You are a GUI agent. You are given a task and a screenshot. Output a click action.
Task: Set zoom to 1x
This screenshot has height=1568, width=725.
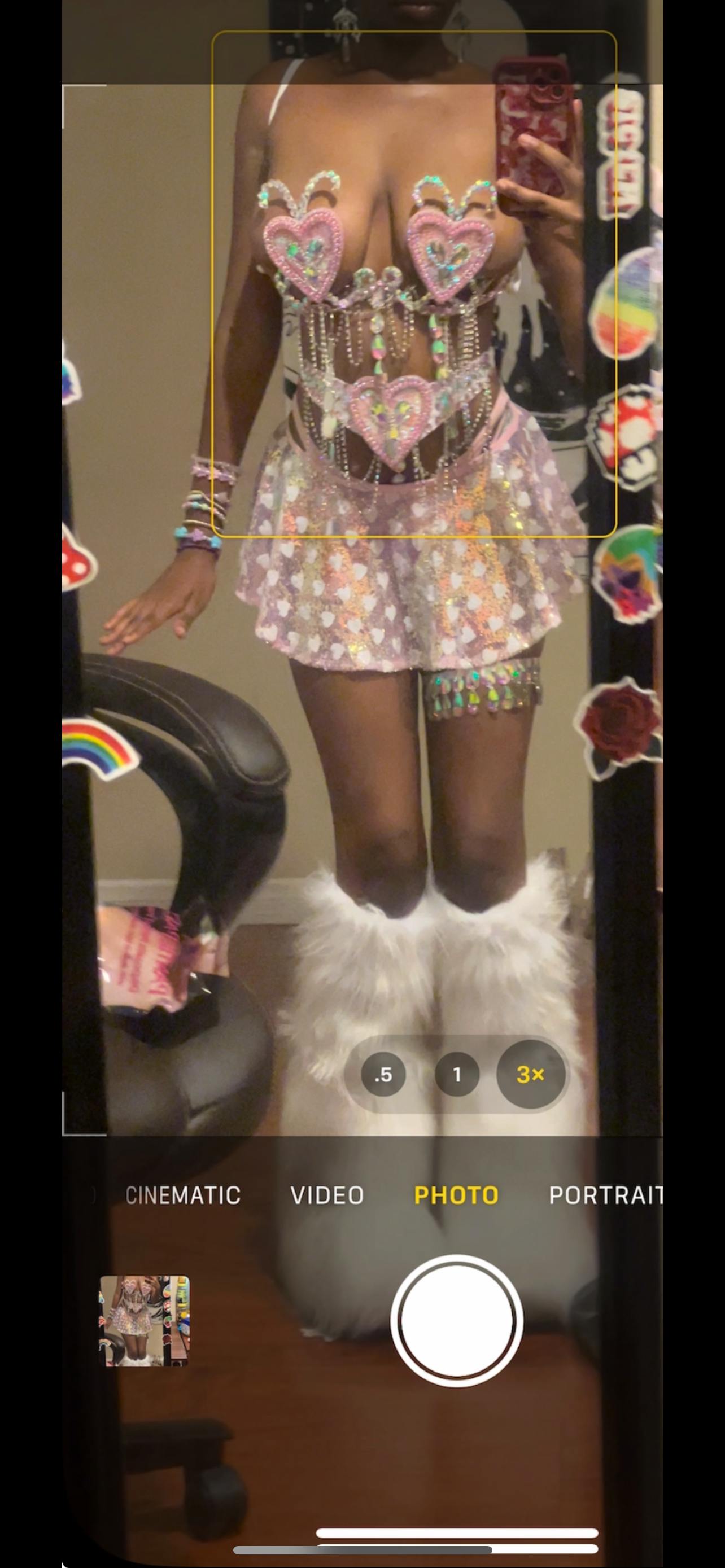tap(457, 1074)
